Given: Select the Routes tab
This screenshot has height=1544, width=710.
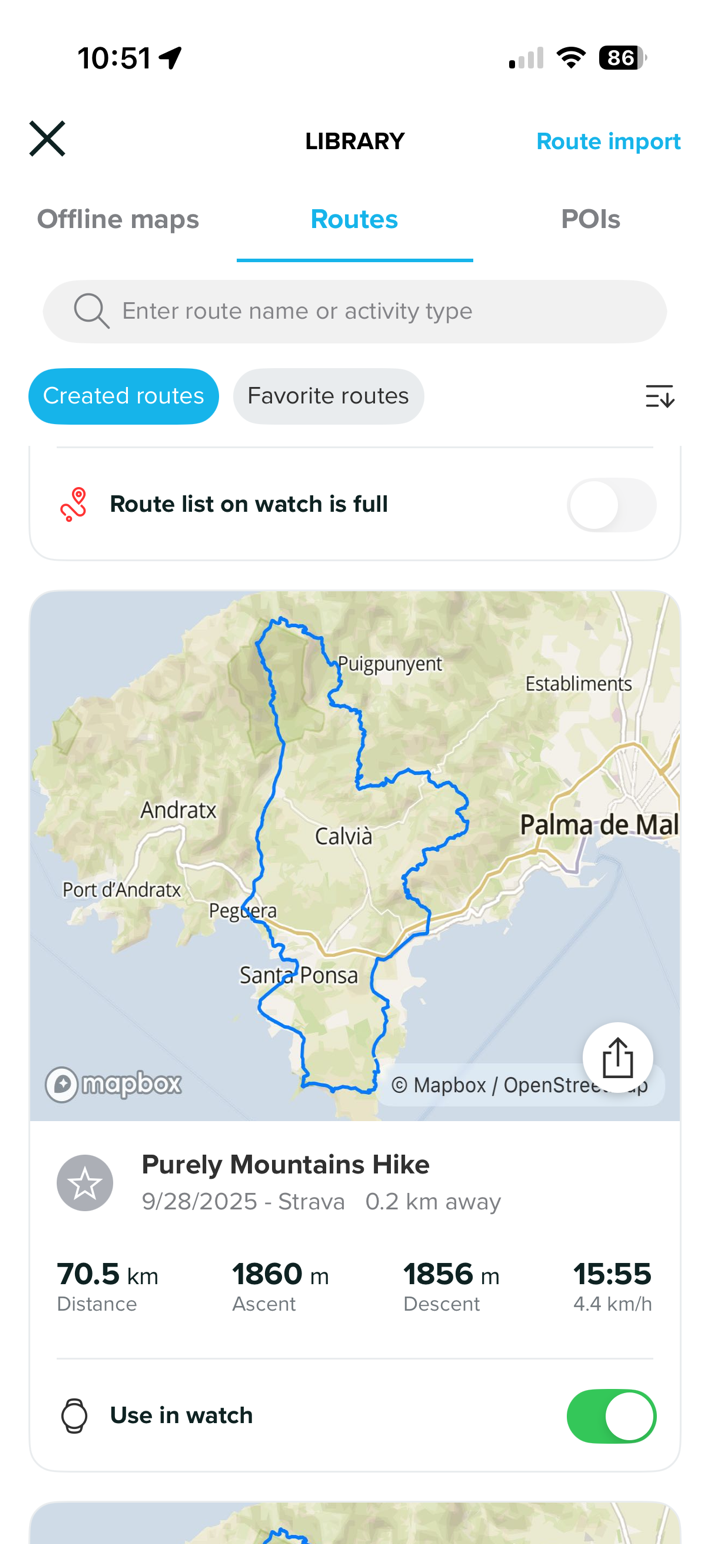Looking at the screenshot, I should click(x=354, y=219).
